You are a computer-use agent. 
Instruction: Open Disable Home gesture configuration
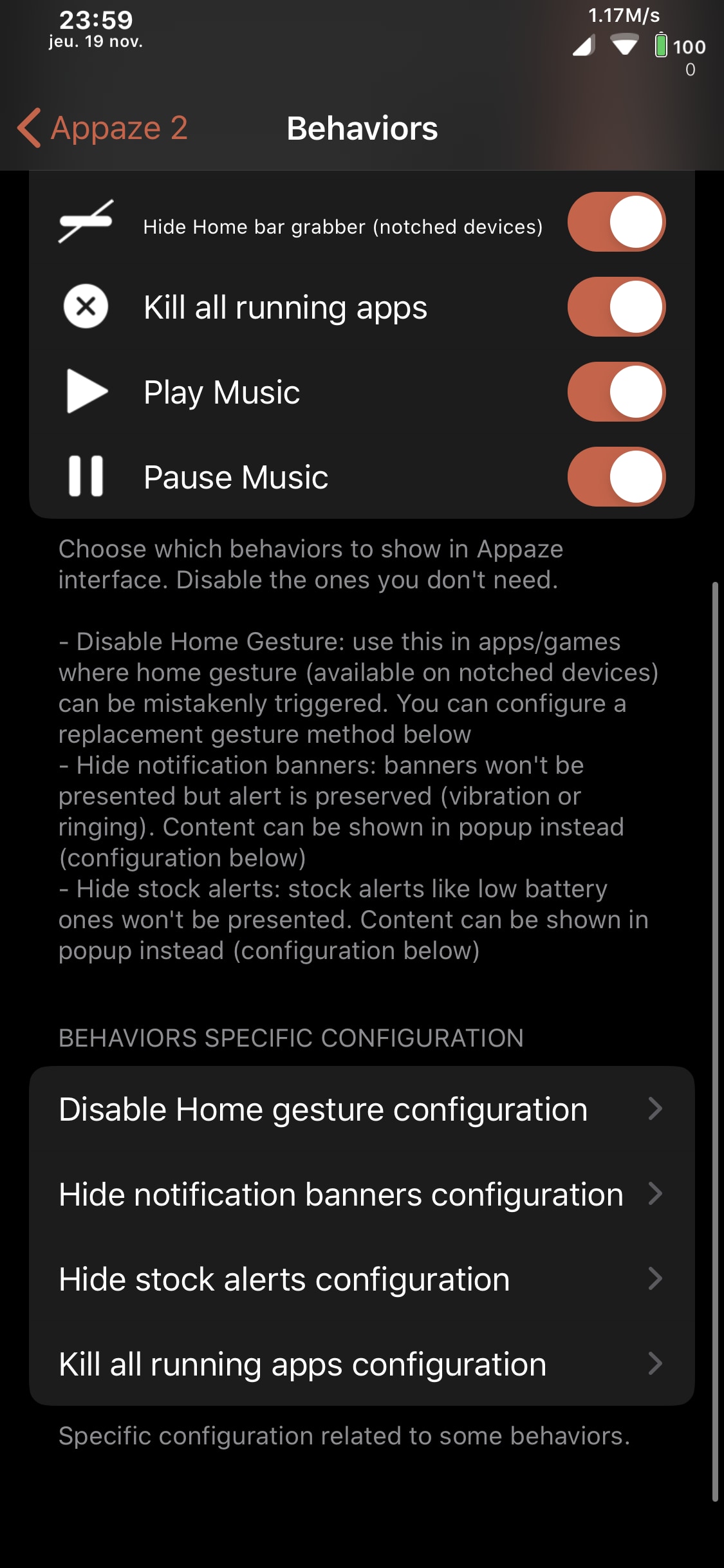[x=362, y=1109]
